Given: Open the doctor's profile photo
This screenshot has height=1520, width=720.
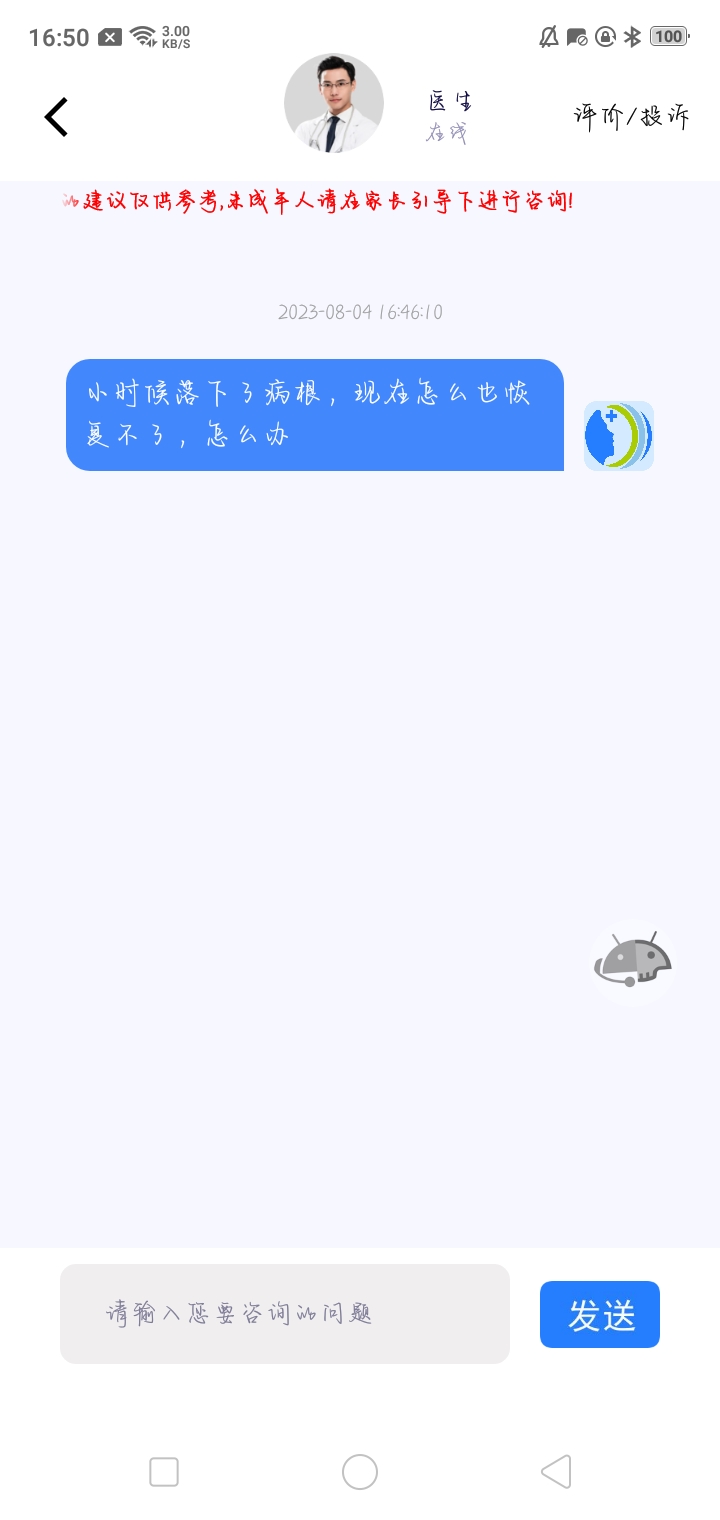Looking at the screenshot, I should [334, 104].
